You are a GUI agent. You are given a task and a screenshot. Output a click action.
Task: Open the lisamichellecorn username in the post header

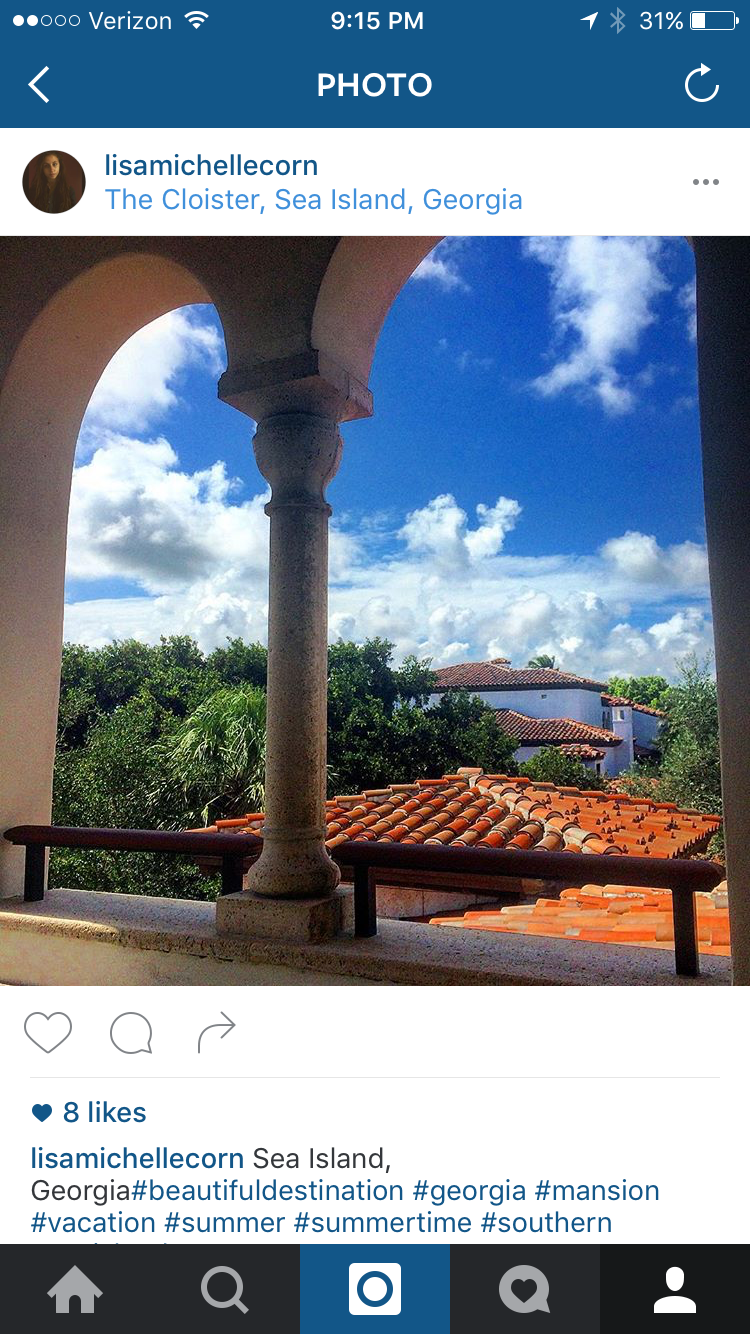pos(211,166)
